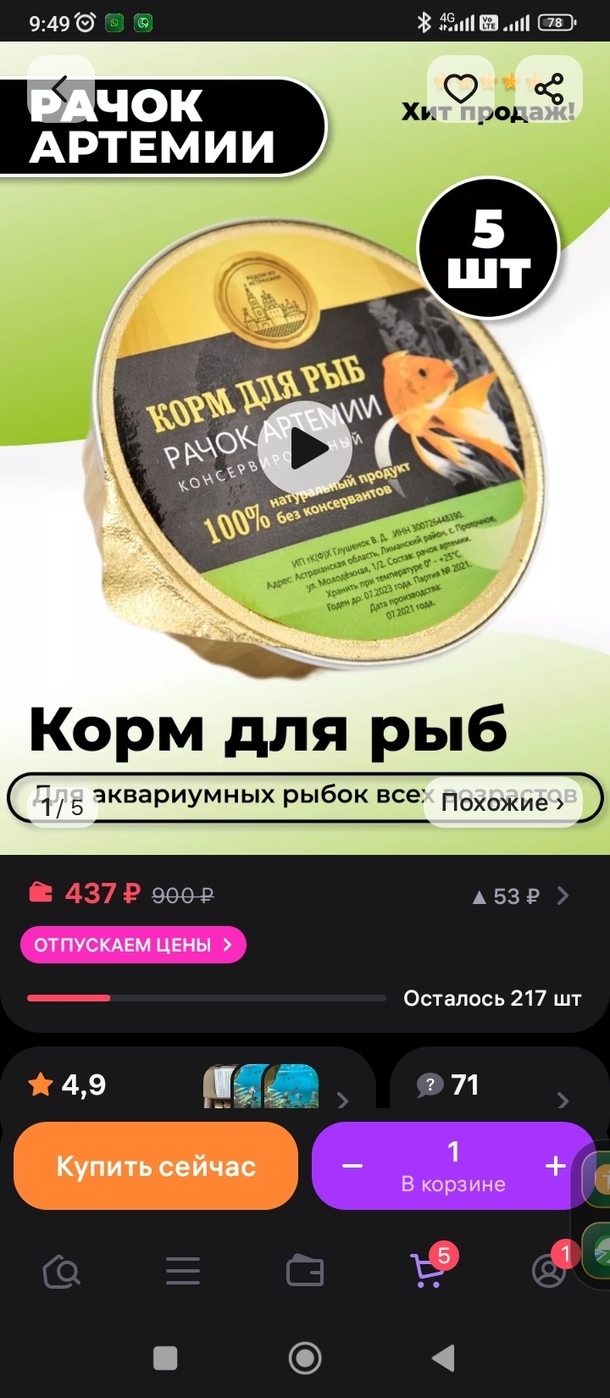Add the product to favorites with the heart
The width and height of the screenshot is (610, 1398).
pyautogui.click(x=460, y=89)
